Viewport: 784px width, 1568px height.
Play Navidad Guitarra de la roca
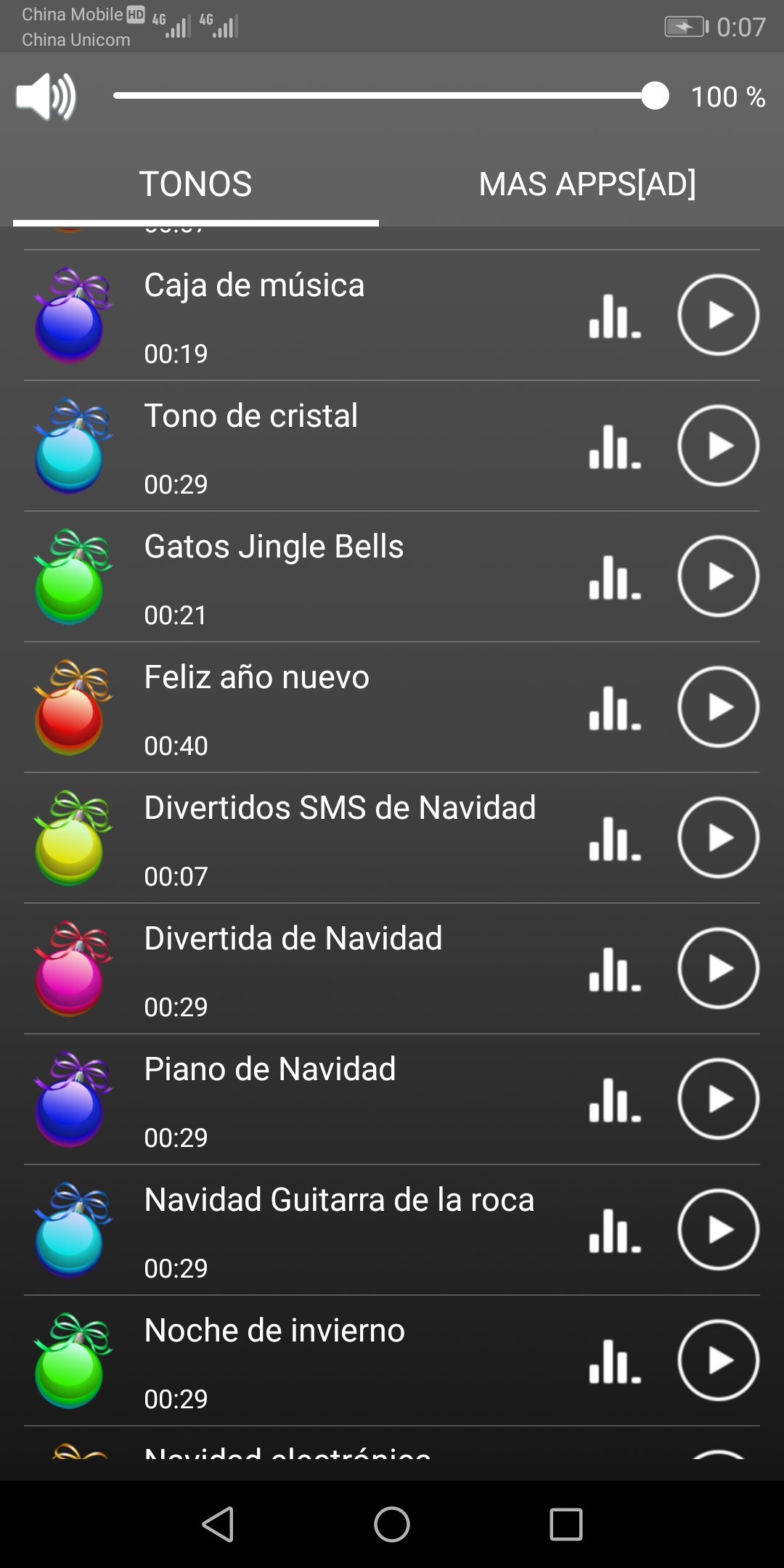tap(718, 1230)
